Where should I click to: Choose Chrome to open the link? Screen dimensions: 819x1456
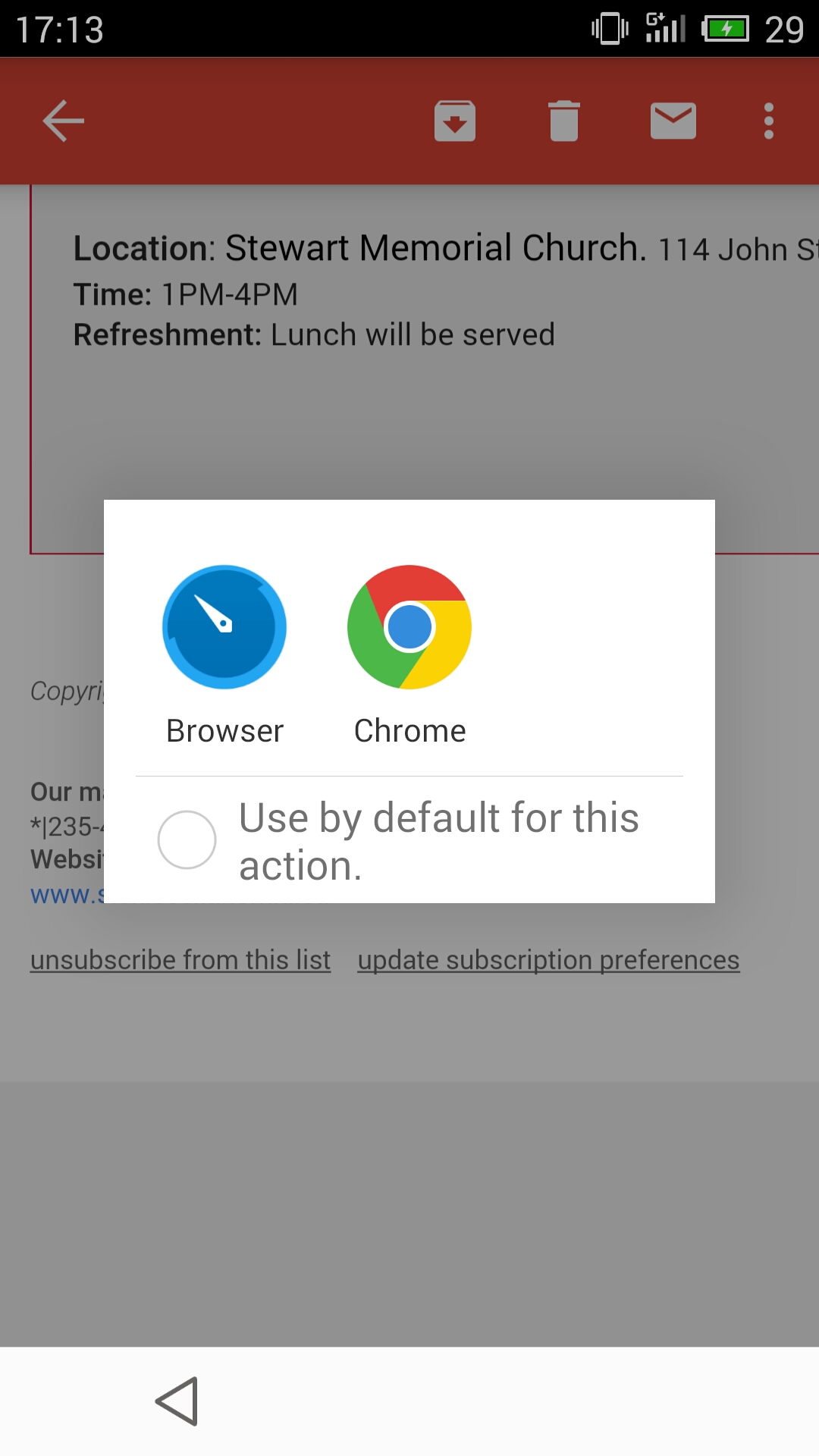409,655
